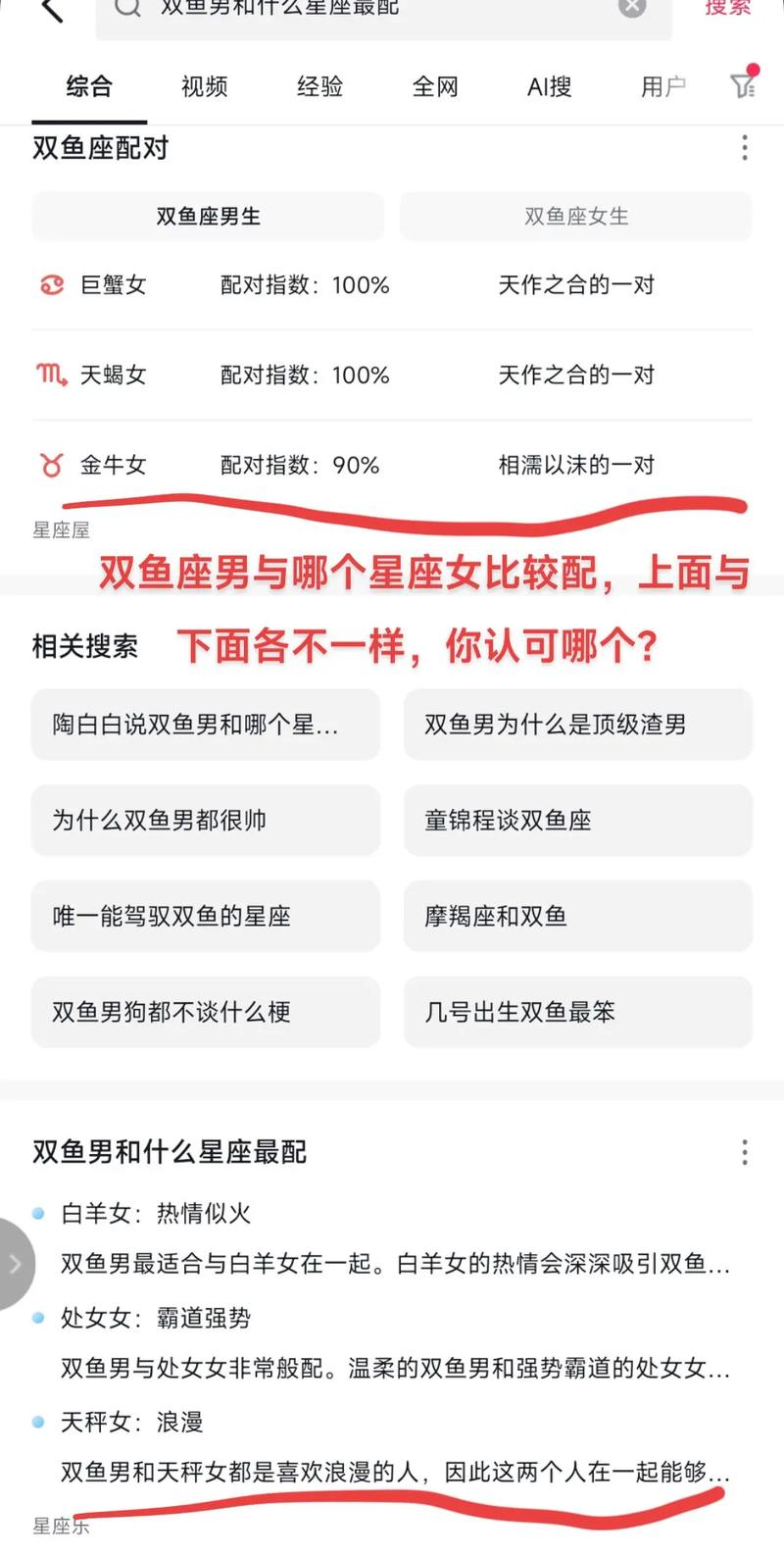This screenshot has height=1557, width=784.
Task: Tap the 搜索 search button
Action: 725,8
